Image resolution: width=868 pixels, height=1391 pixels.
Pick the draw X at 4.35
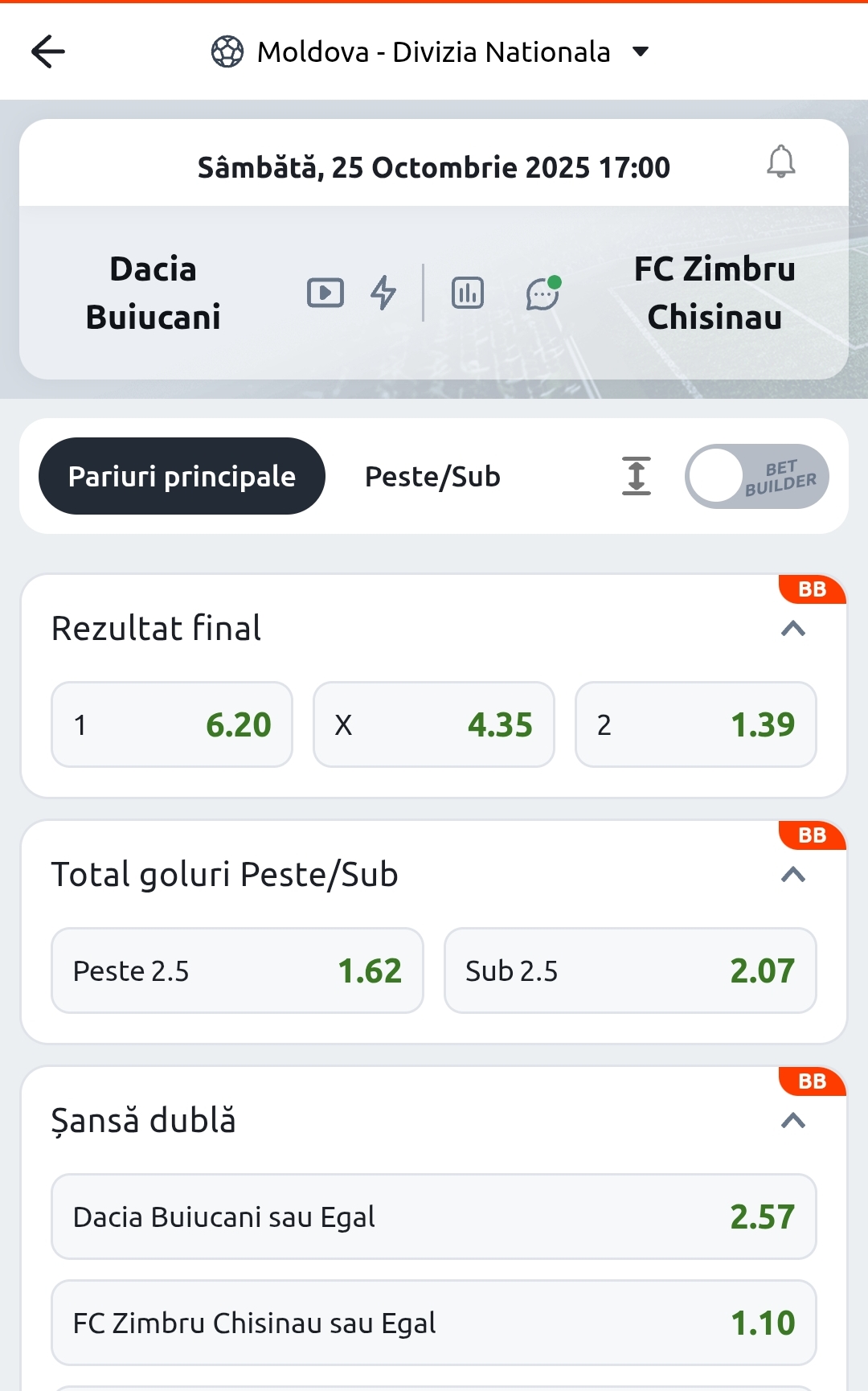(x=434, y=724)
